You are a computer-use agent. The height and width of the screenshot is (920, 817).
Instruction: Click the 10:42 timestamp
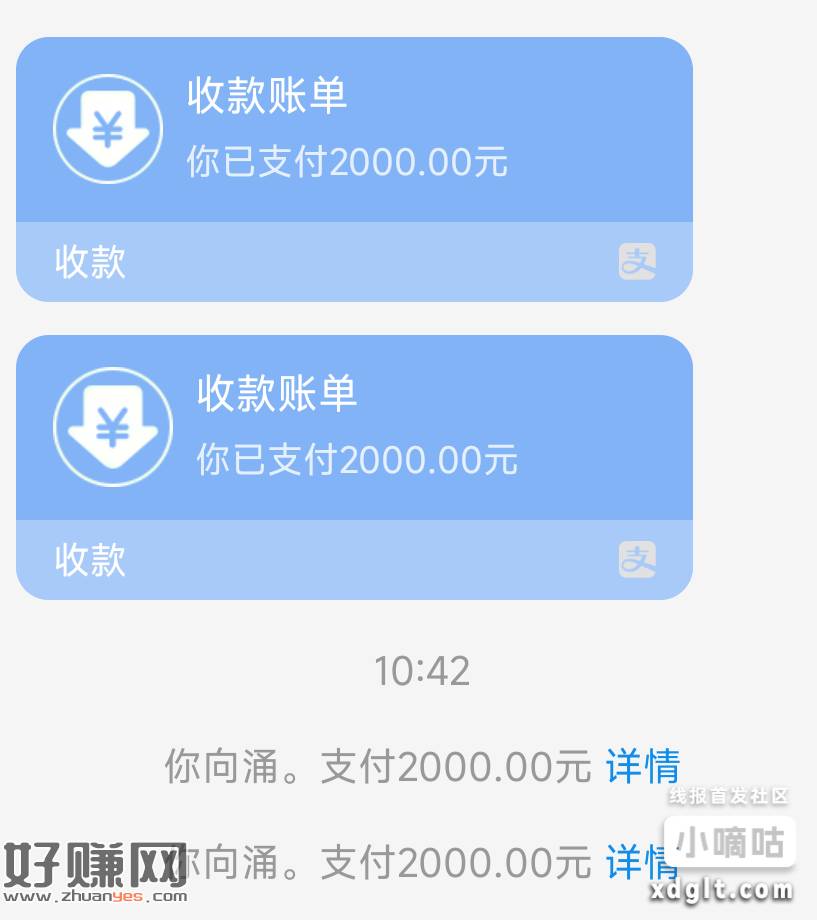click(421, 668)
